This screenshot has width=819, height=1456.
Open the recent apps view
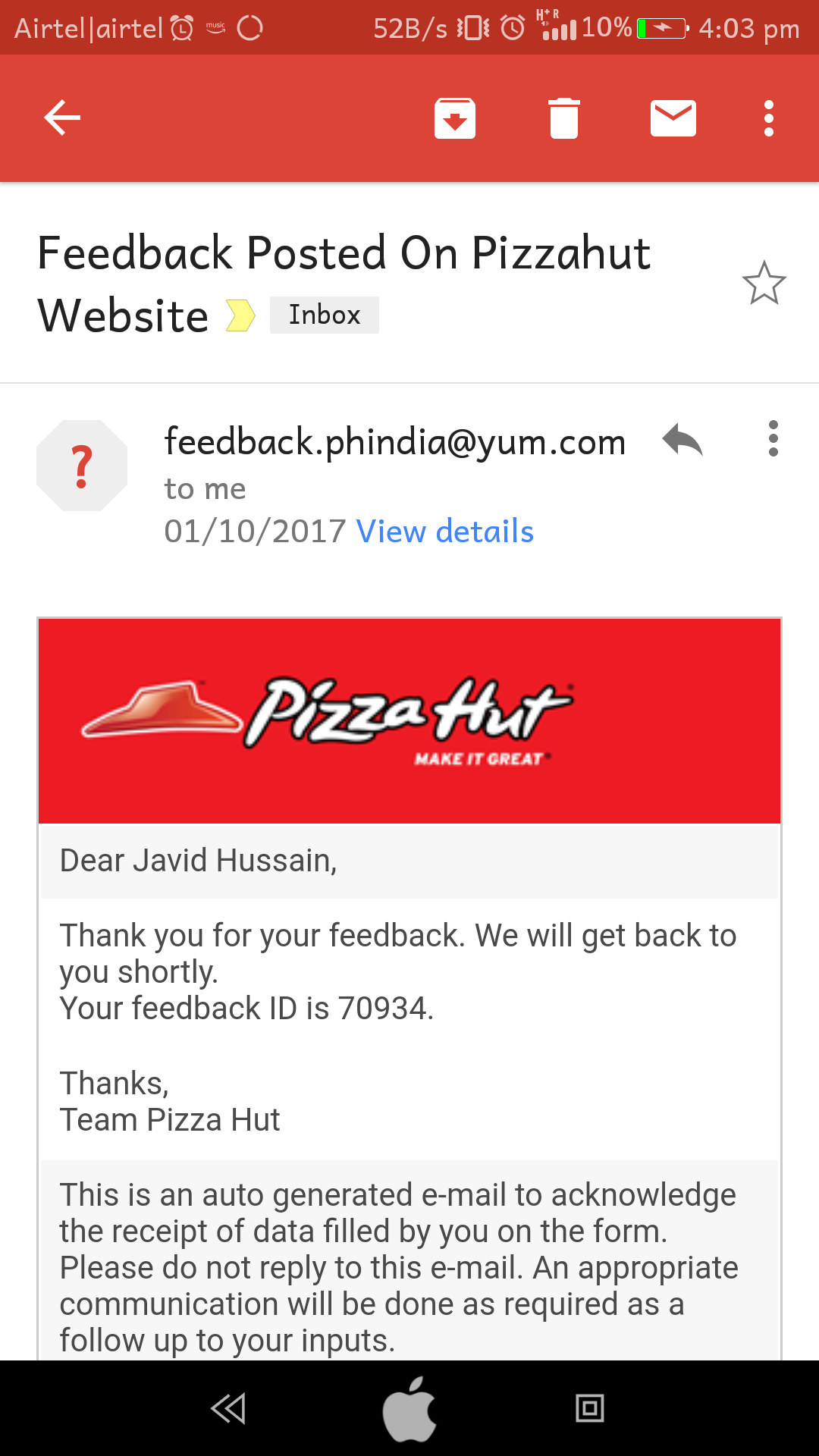pos(590,1409)
